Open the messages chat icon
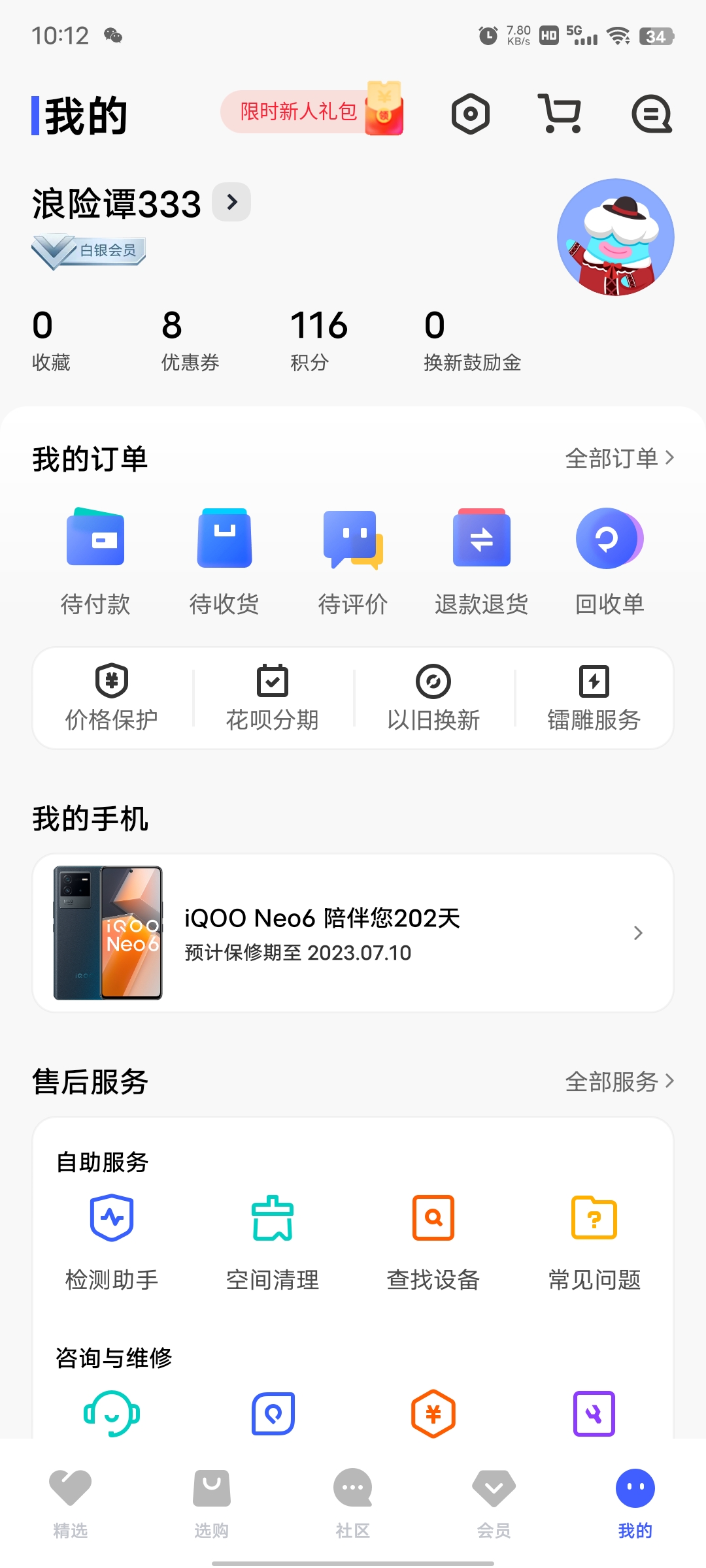The image size is (706, 1568). tap(652, 114)
